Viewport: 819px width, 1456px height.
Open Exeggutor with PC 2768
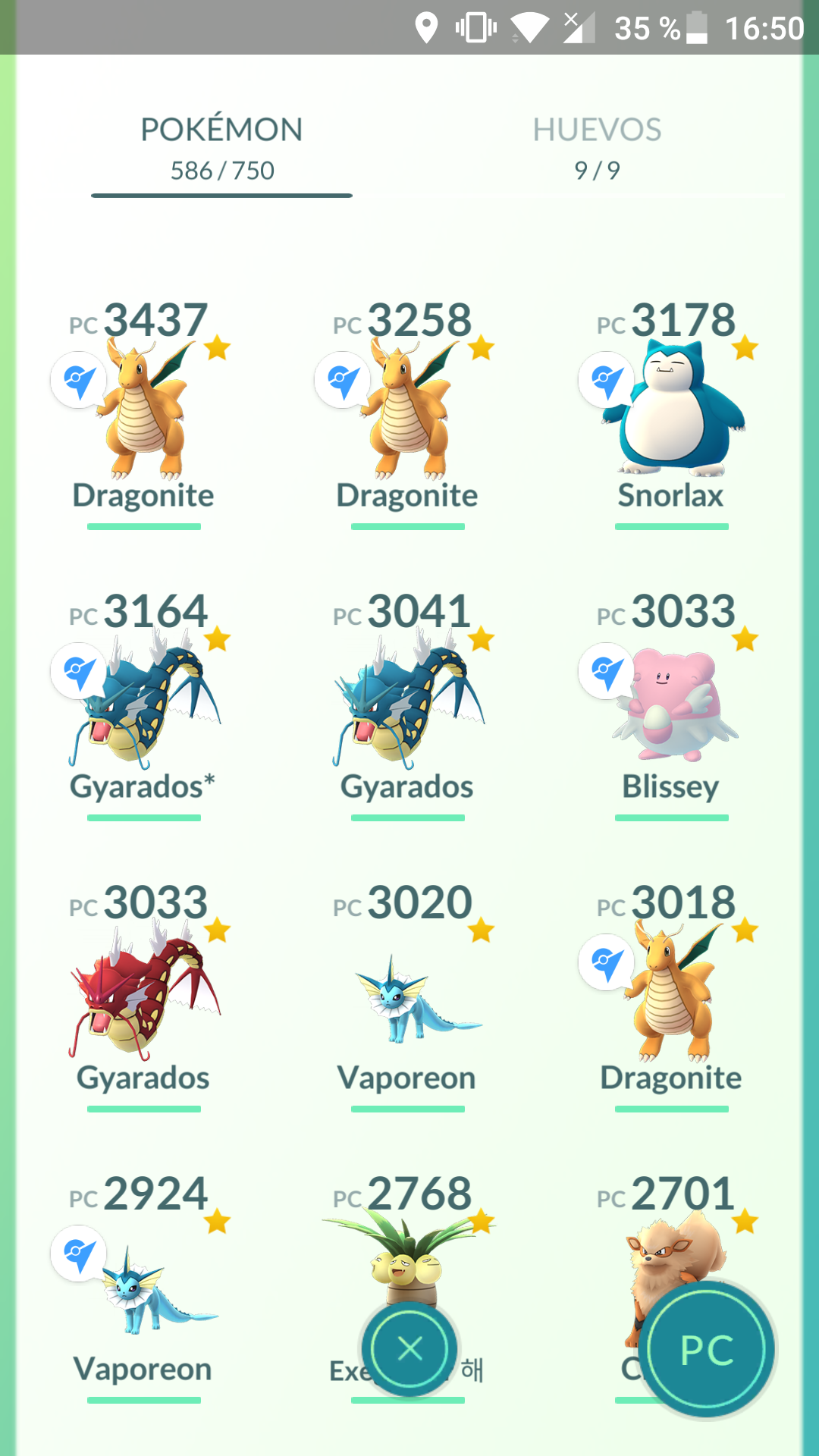[407, 1244]
